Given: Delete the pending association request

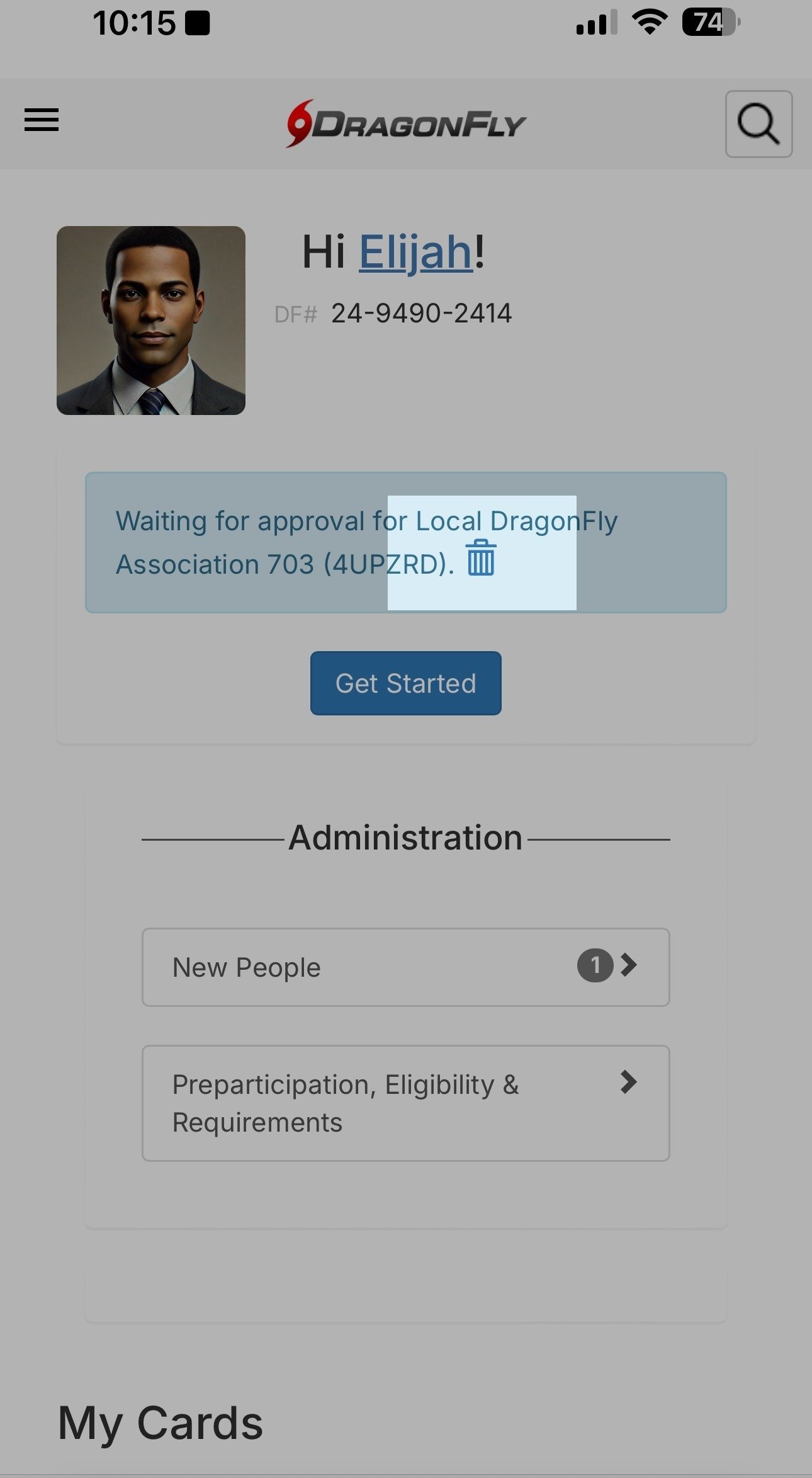Looking at the screenshot, I should tap(482, 558).
